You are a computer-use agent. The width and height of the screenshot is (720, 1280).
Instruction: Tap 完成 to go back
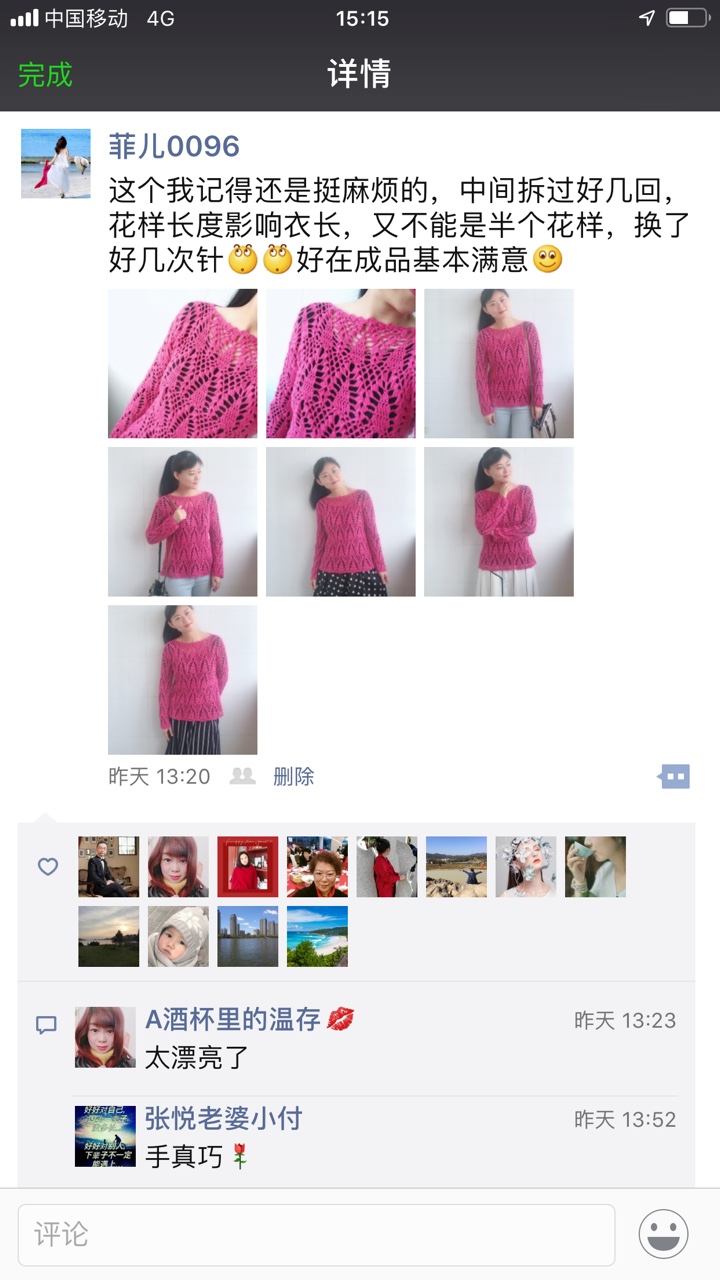(45, 74)
